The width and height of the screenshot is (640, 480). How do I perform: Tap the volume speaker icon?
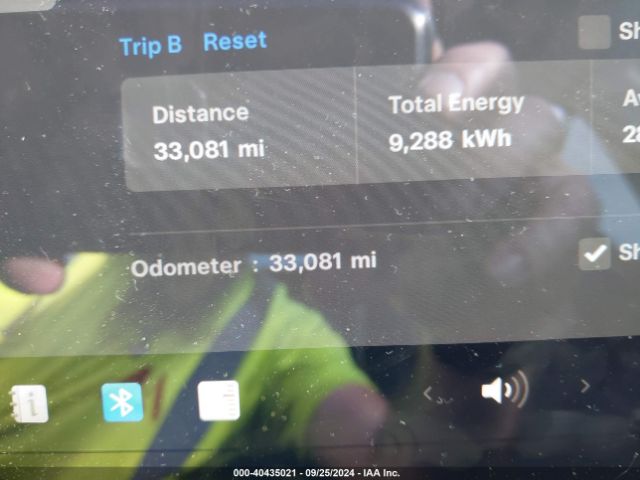[503, 389]
